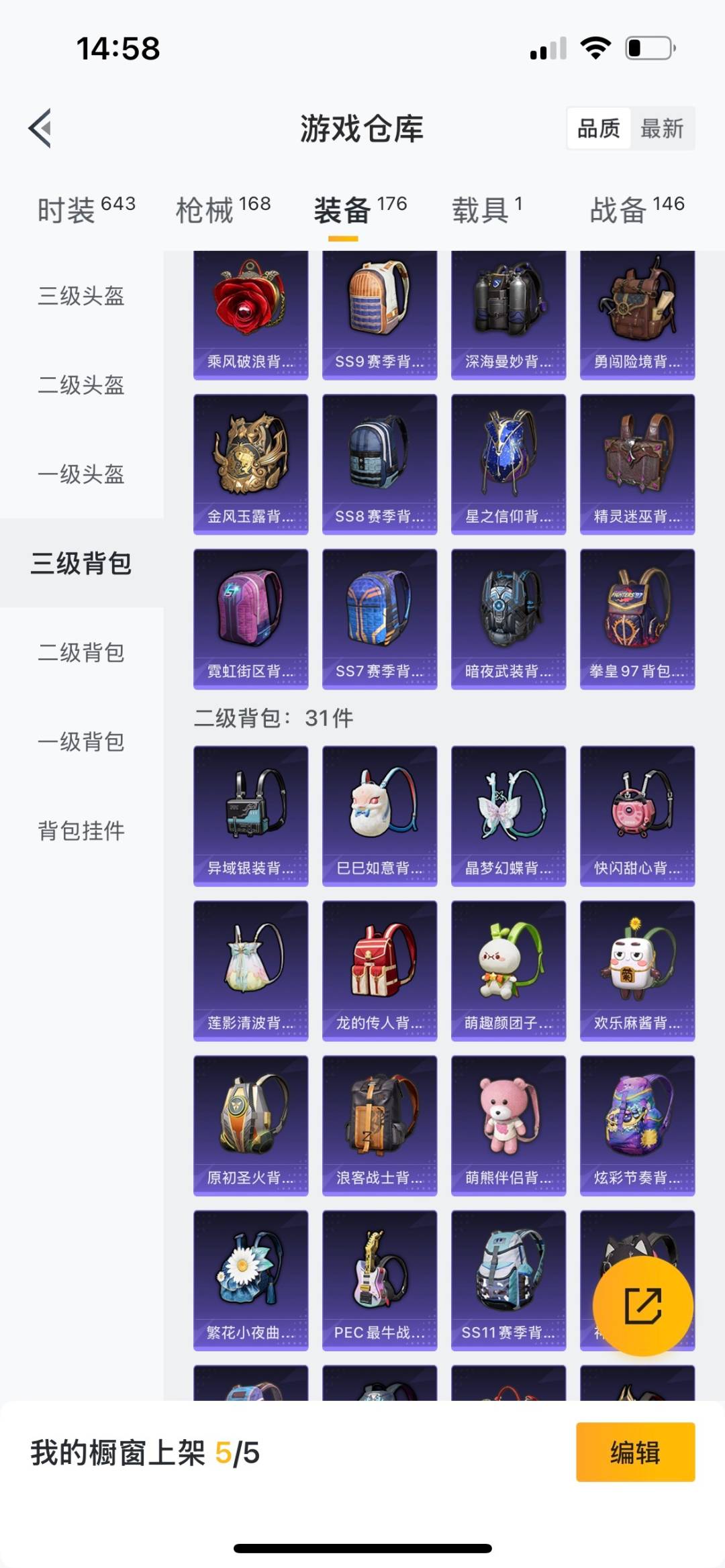View the 金风玉露 backpack item

pos(250,463)
